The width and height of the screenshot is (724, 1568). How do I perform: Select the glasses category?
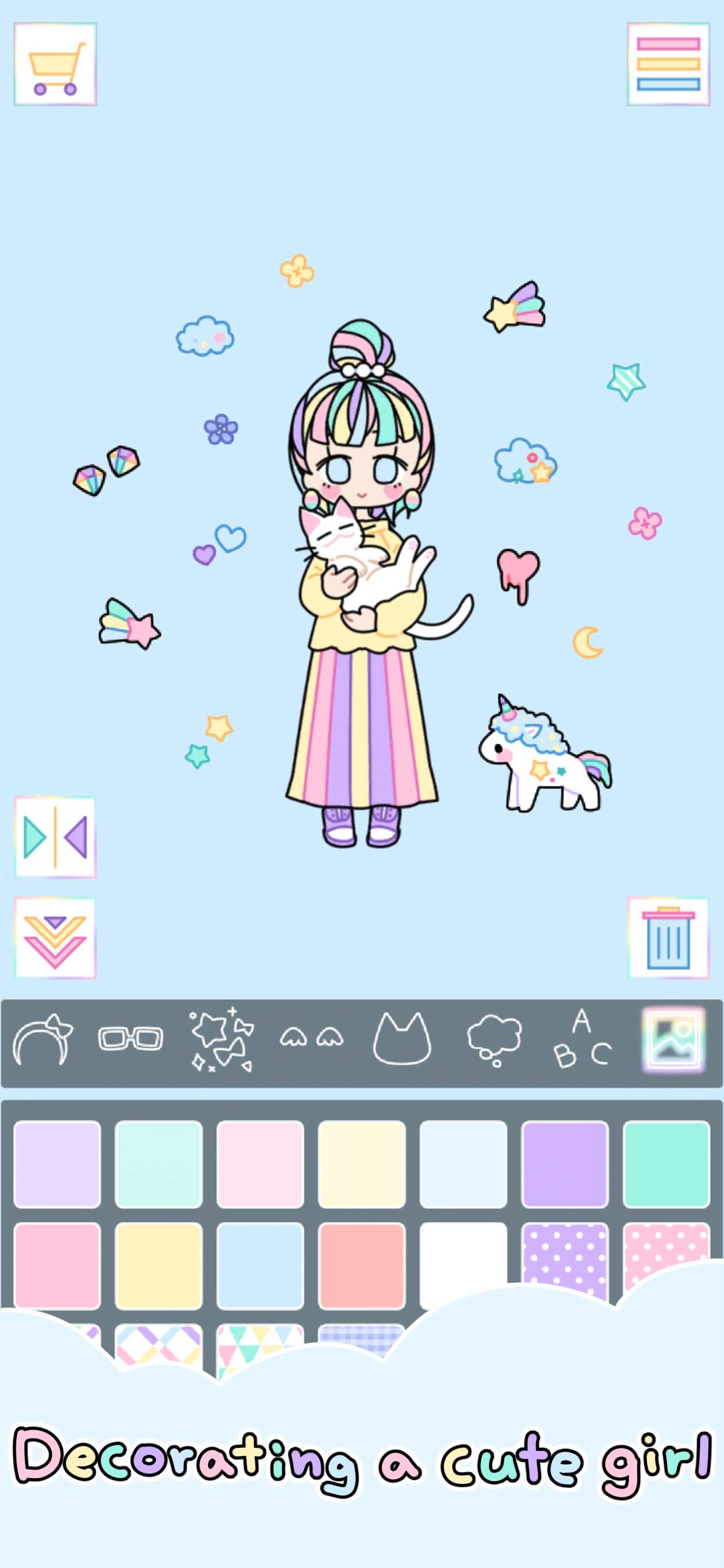(131, 1038)
